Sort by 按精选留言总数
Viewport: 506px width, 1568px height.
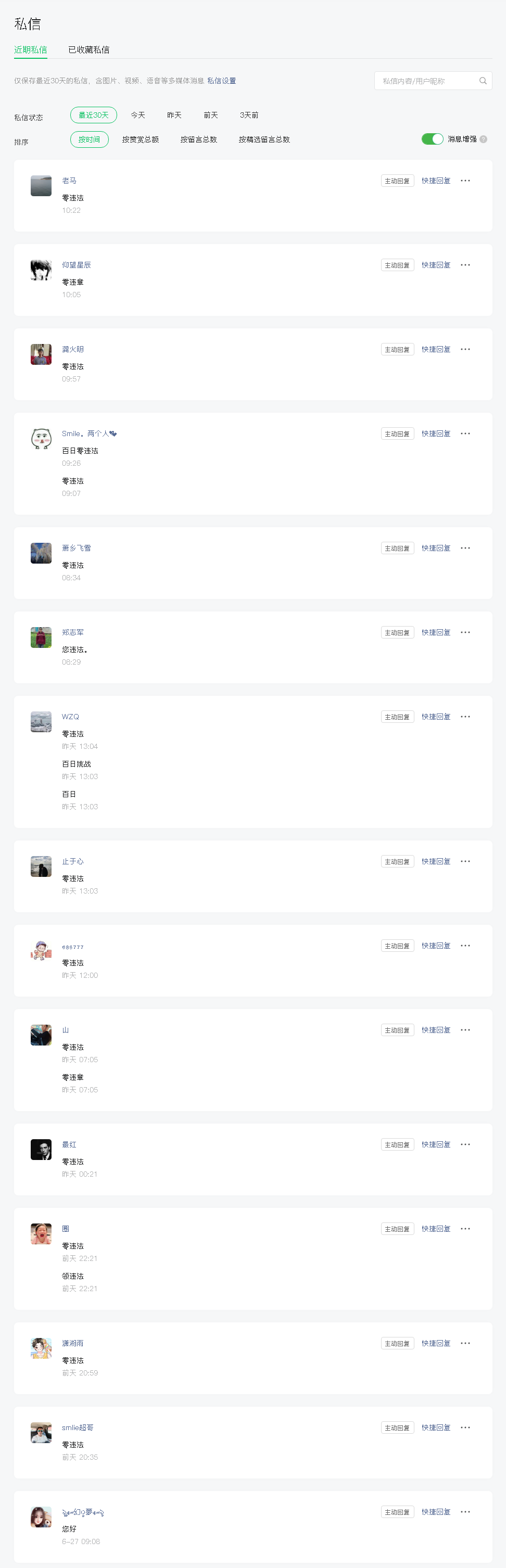[x=264, y=139]
